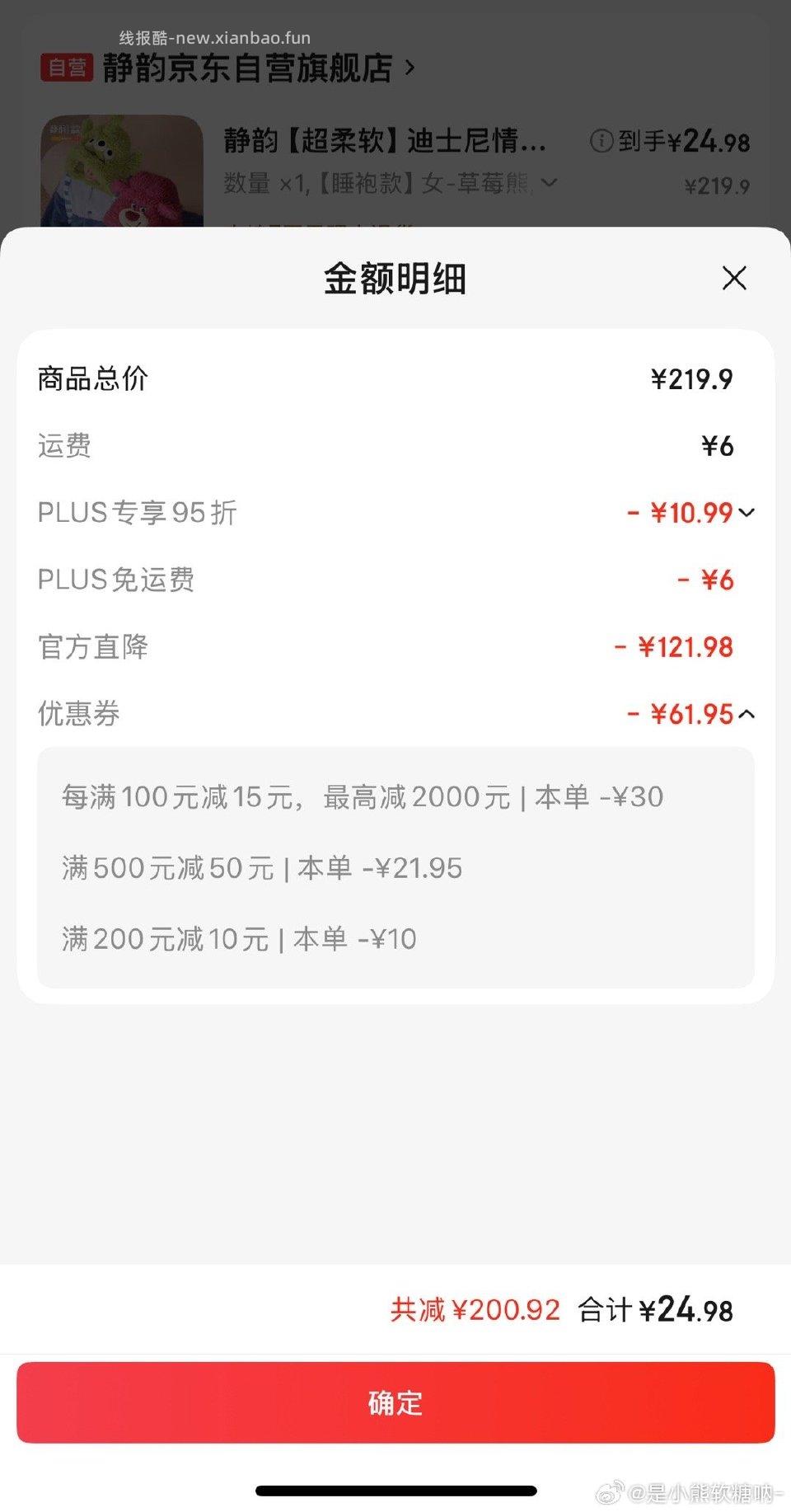Open product title 静韵【超柔软】迪士尼情侣 link
This screenshot has height=1512, width=791.
pos(383,141)
